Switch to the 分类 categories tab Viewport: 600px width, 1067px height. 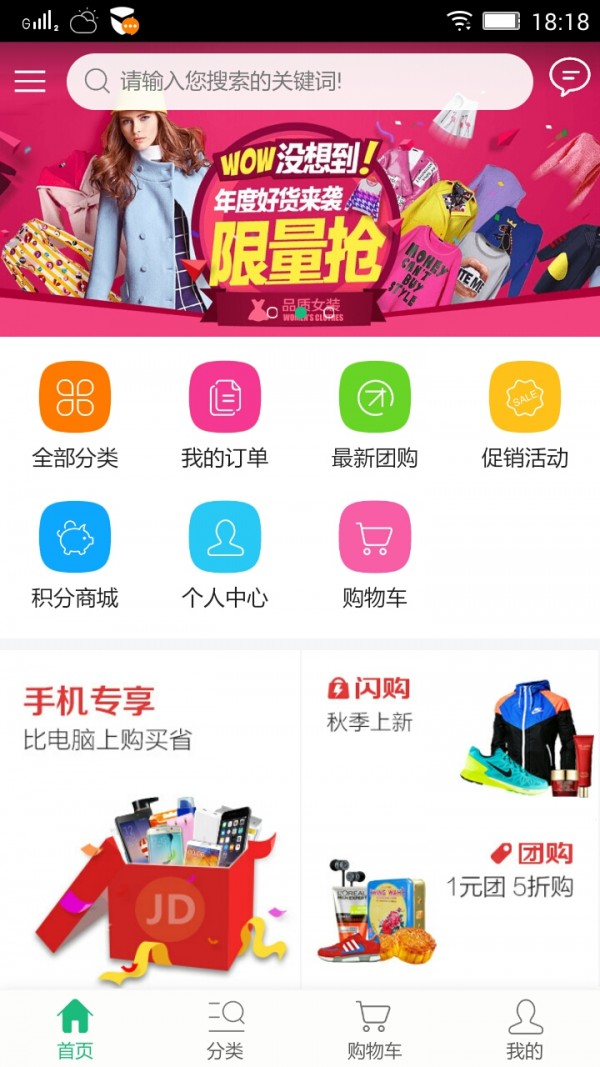pos(225,1029)
